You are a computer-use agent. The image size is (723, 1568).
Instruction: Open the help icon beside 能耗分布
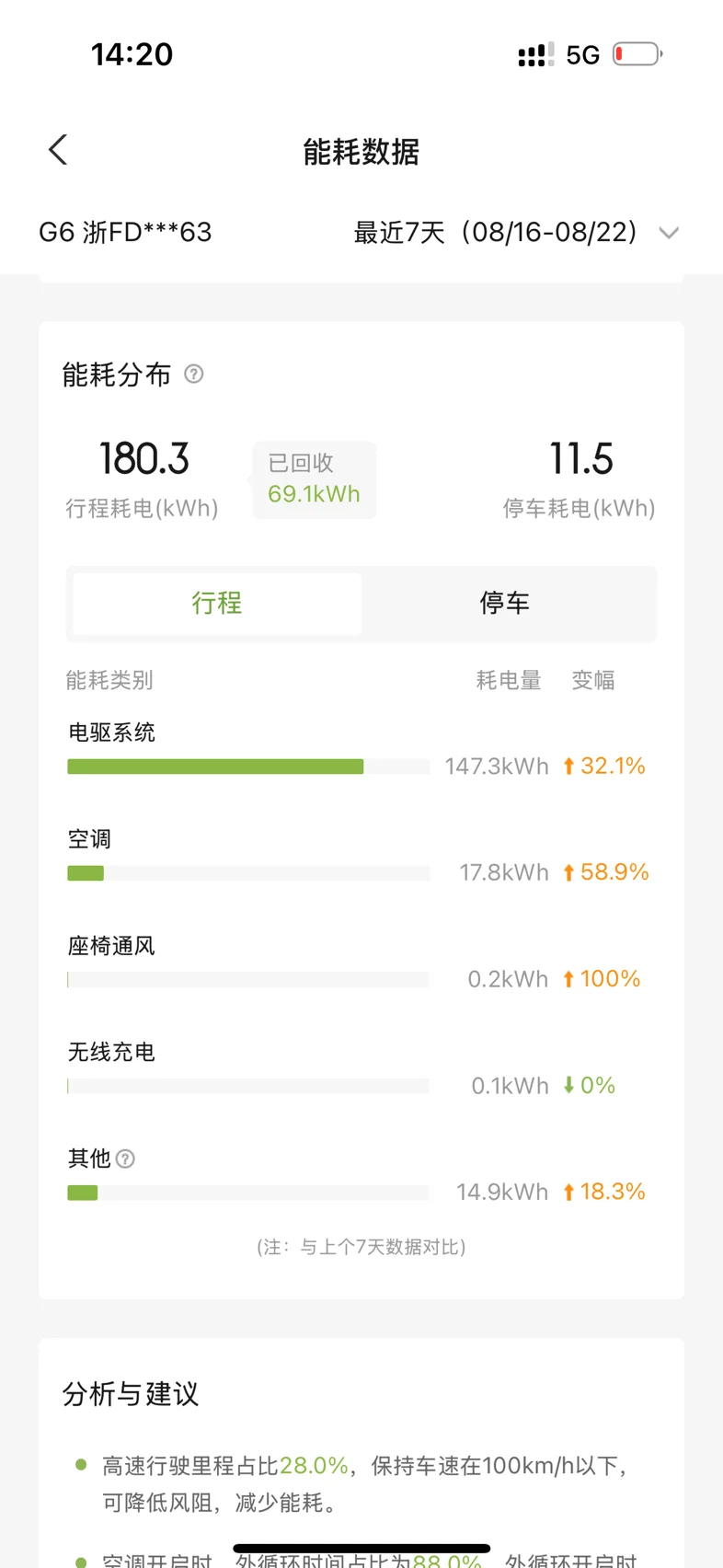click(x=194, y=374)
